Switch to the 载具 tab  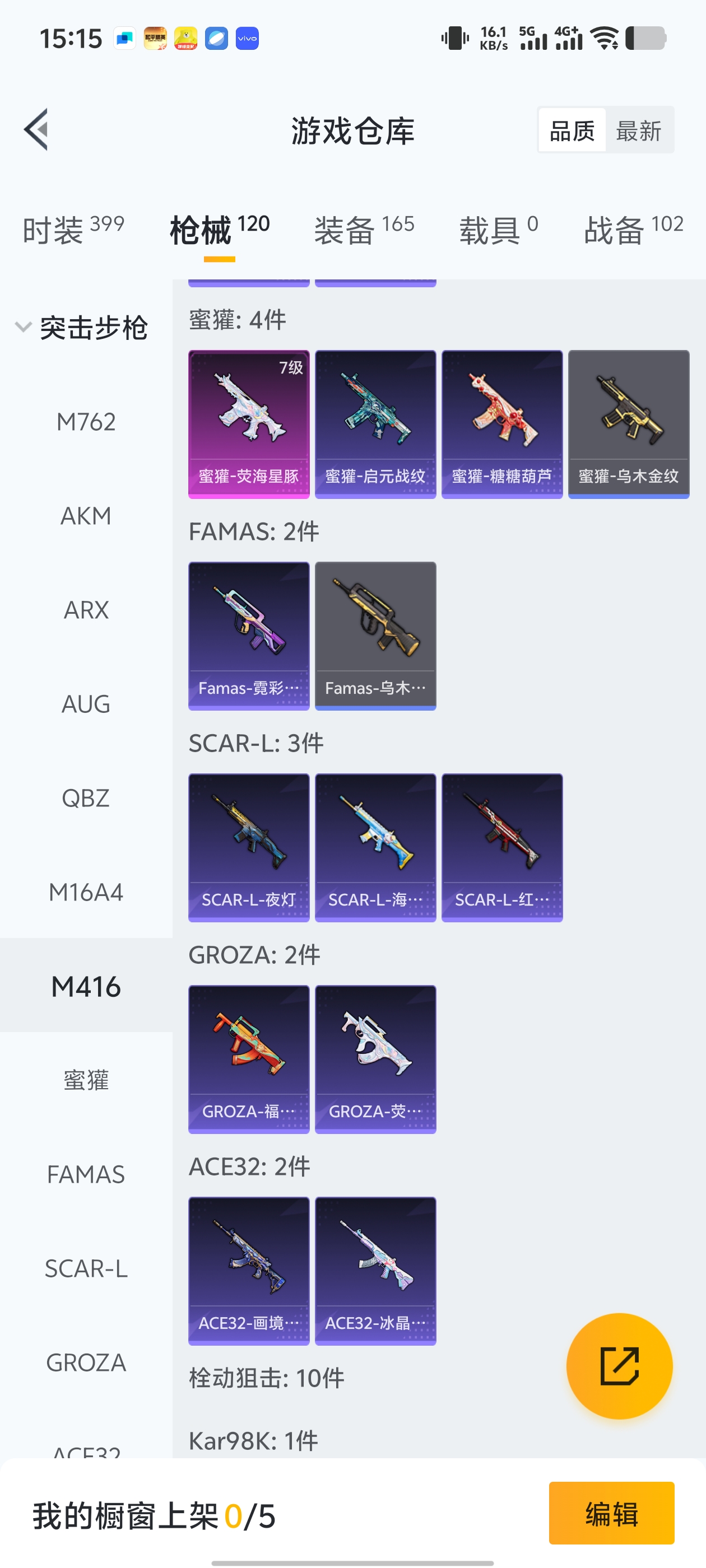(498, 230)
